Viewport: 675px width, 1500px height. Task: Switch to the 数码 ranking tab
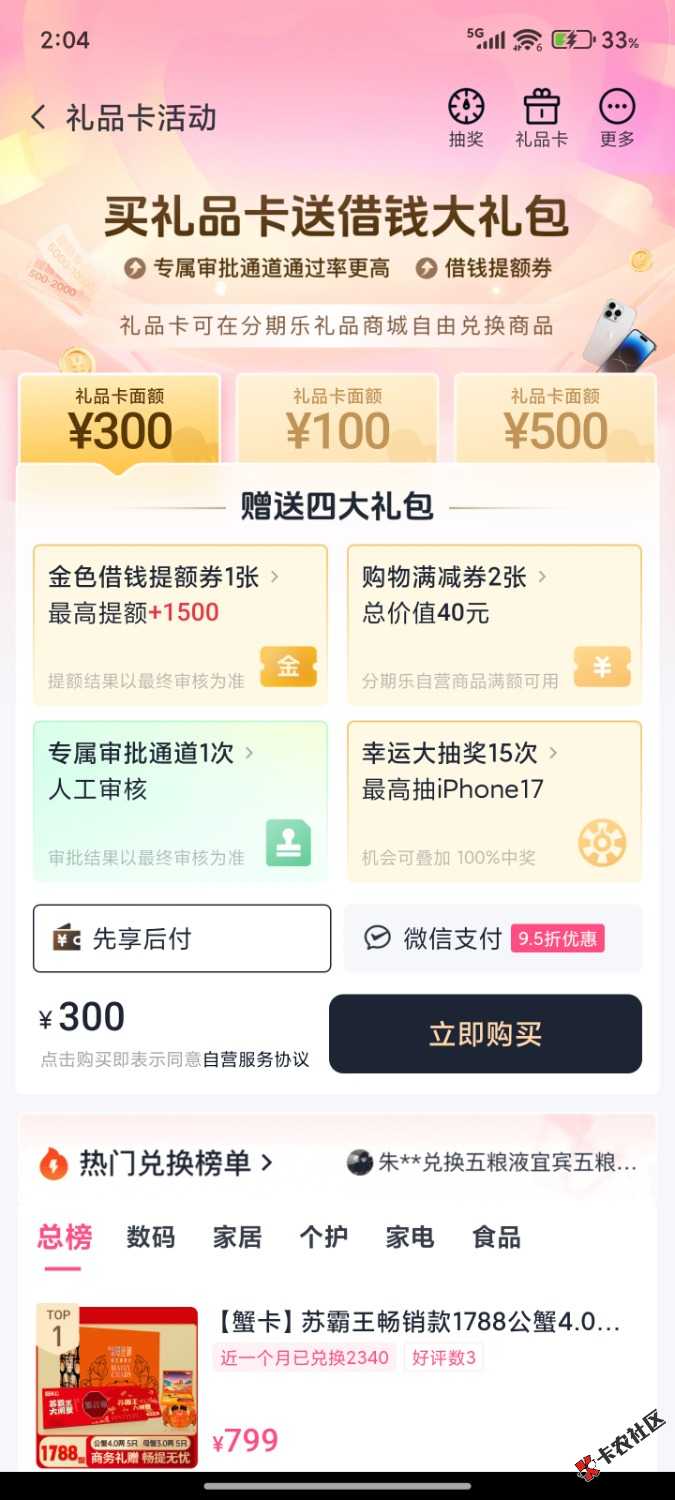151,1238
